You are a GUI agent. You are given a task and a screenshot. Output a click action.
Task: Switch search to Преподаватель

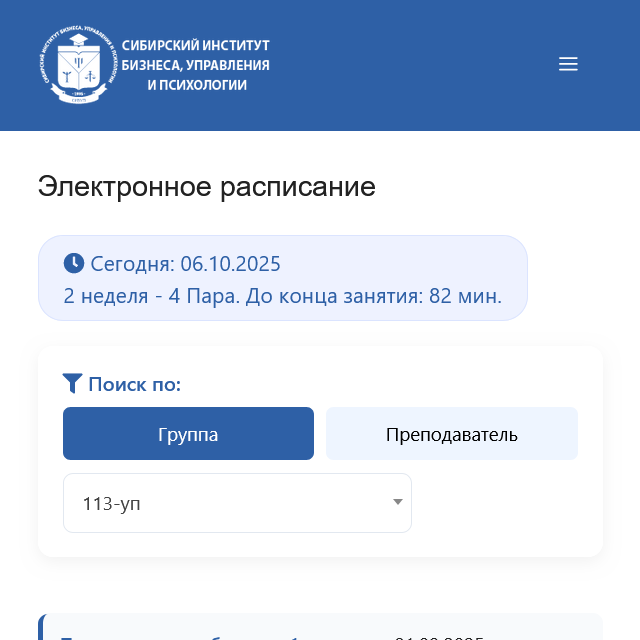(x=452, y=434)
